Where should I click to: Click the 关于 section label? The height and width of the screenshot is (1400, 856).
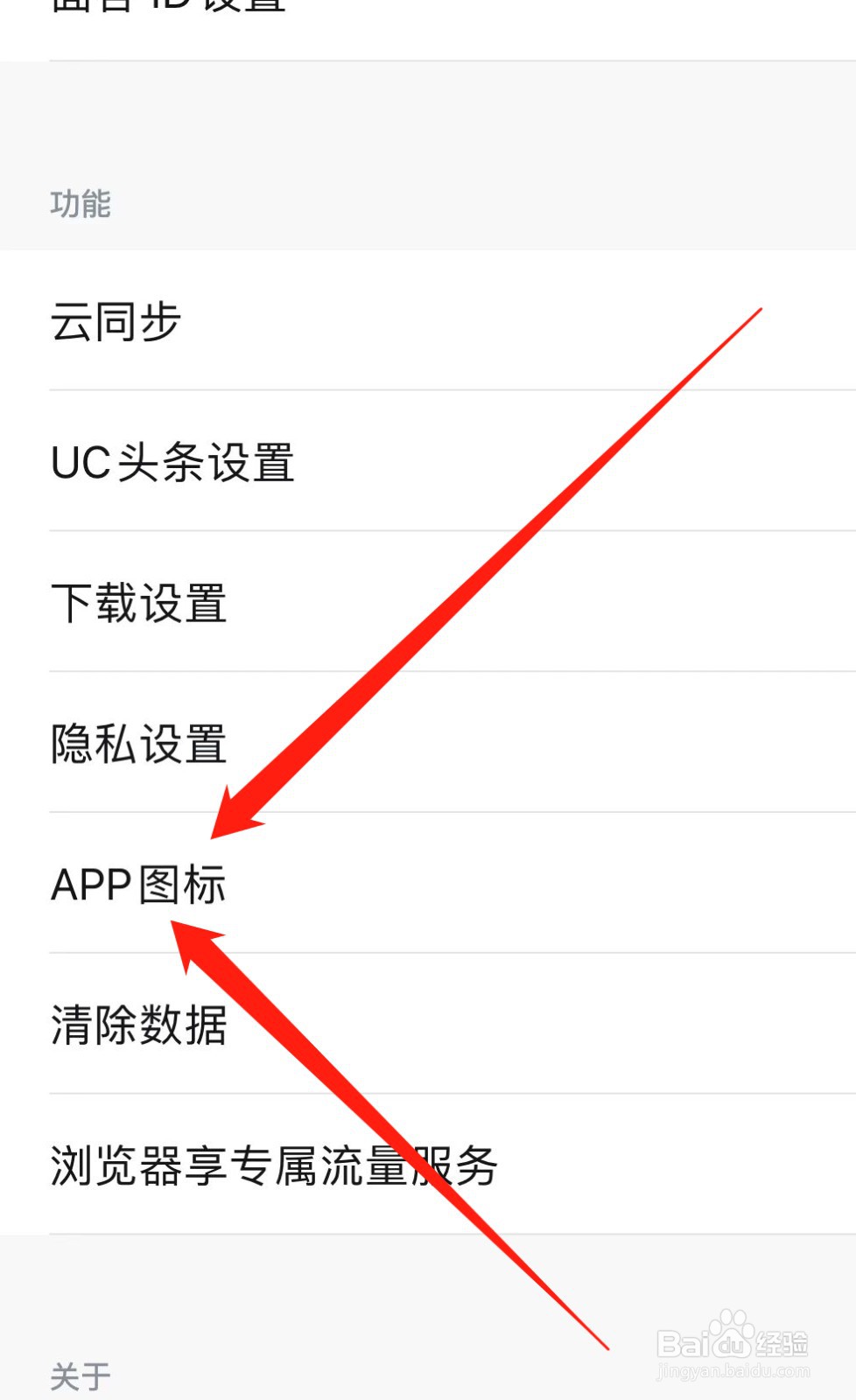point(77,1374)
